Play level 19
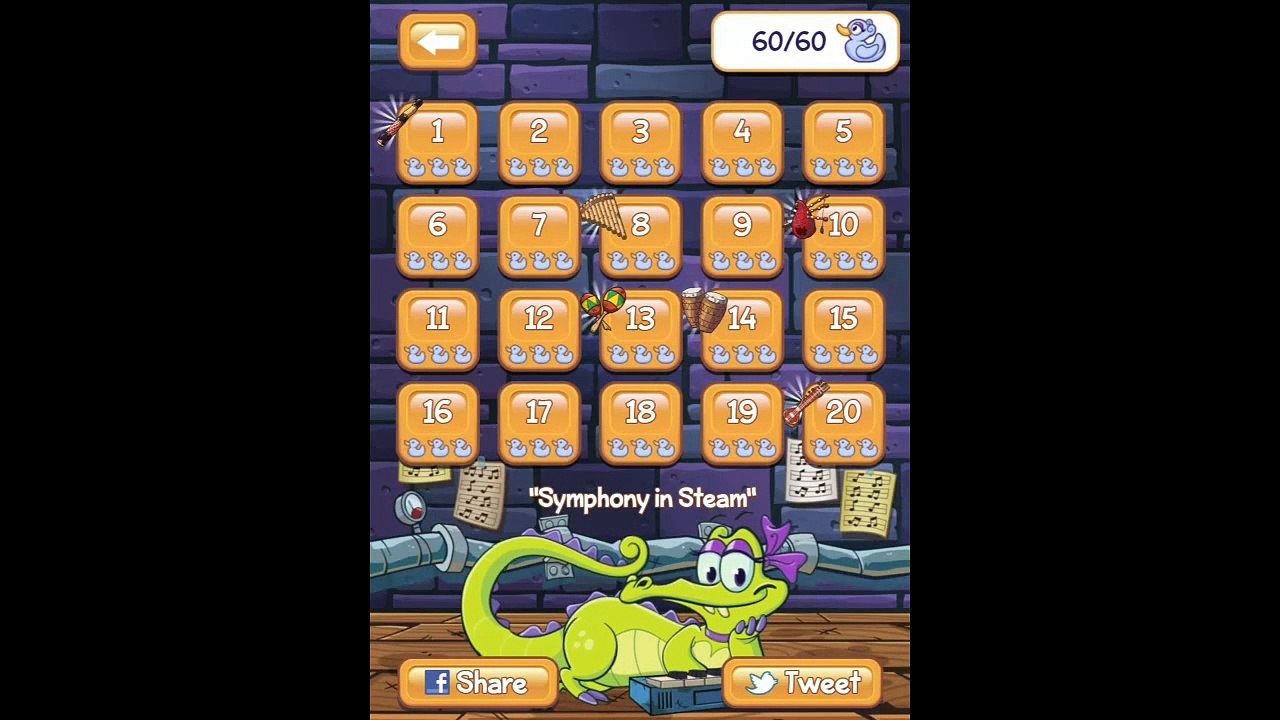 click(x=742, y=423)
